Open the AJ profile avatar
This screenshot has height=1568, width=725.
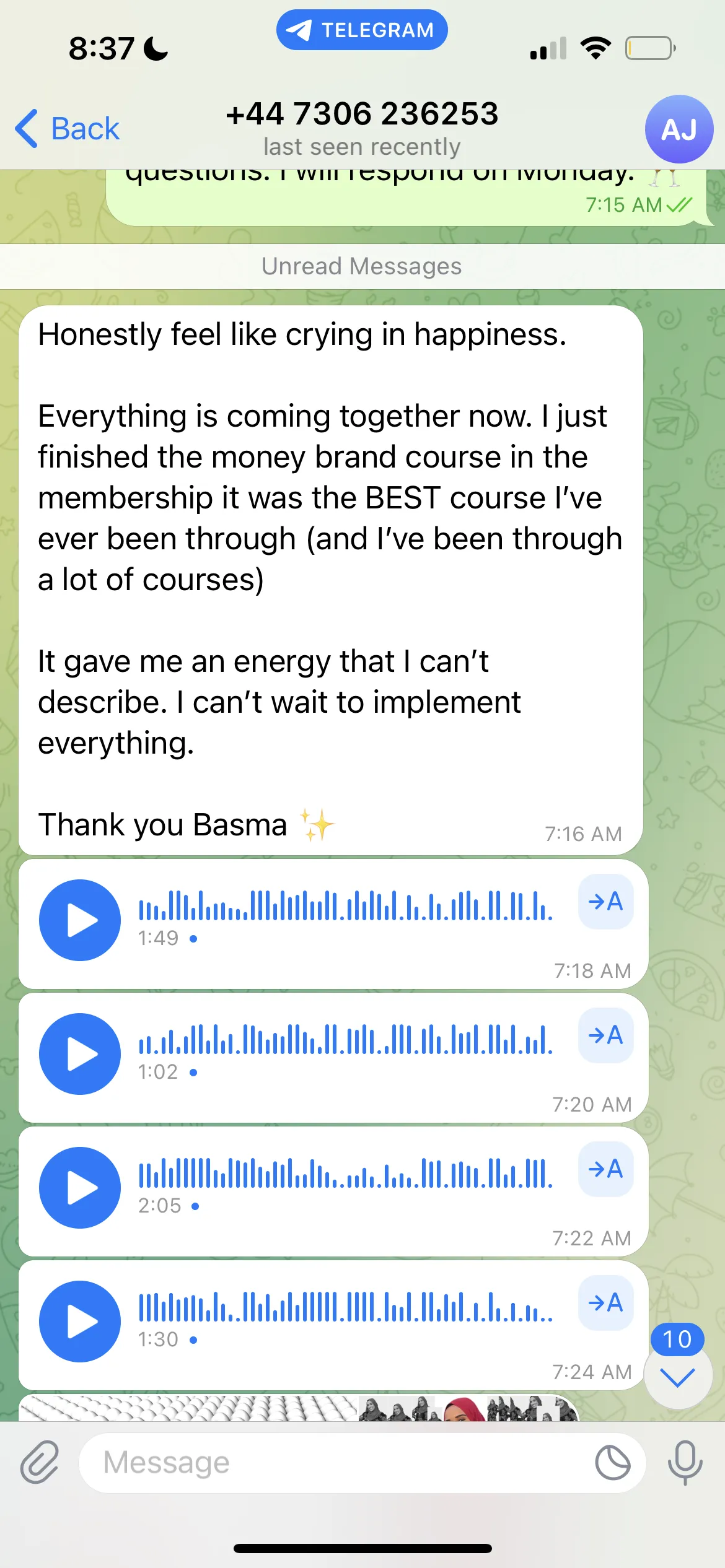pos(679,129)
